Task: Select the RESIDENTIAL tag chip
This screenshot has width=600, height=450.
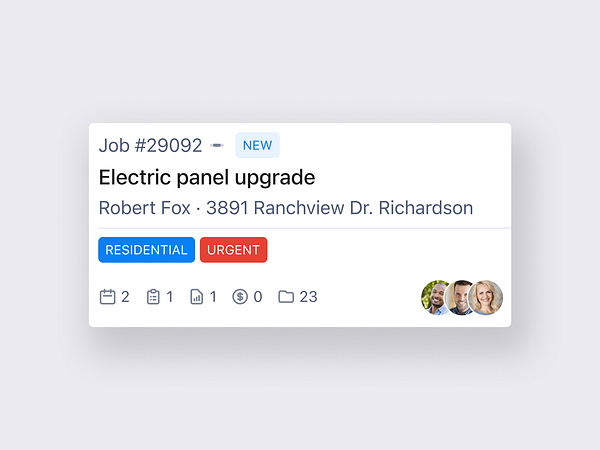Action: [146, 250]
